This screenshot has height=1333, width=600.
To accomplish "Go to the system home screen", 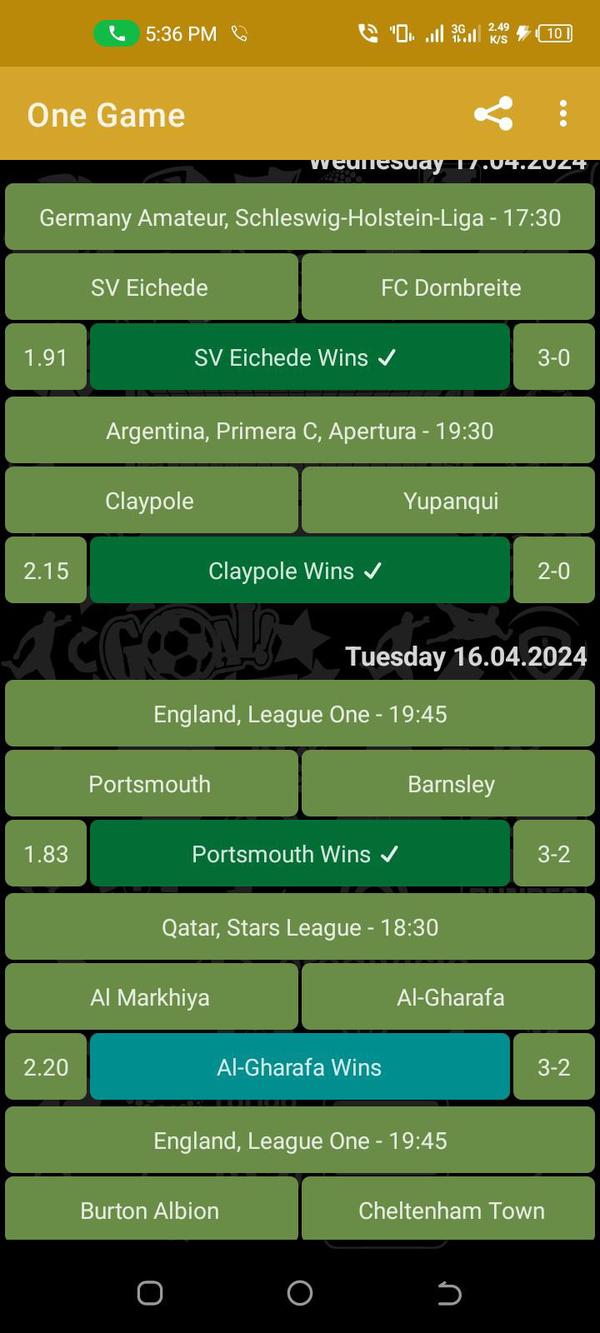I will (x=300, y=1293).
